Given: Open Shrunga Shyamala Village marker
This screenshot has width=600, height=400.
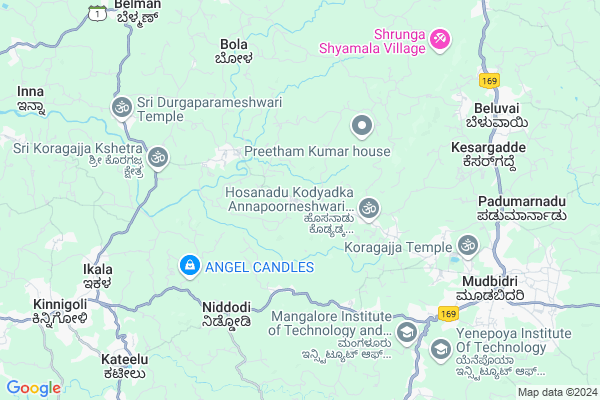Looking at the screenshot, I should [x=440, y=40].
